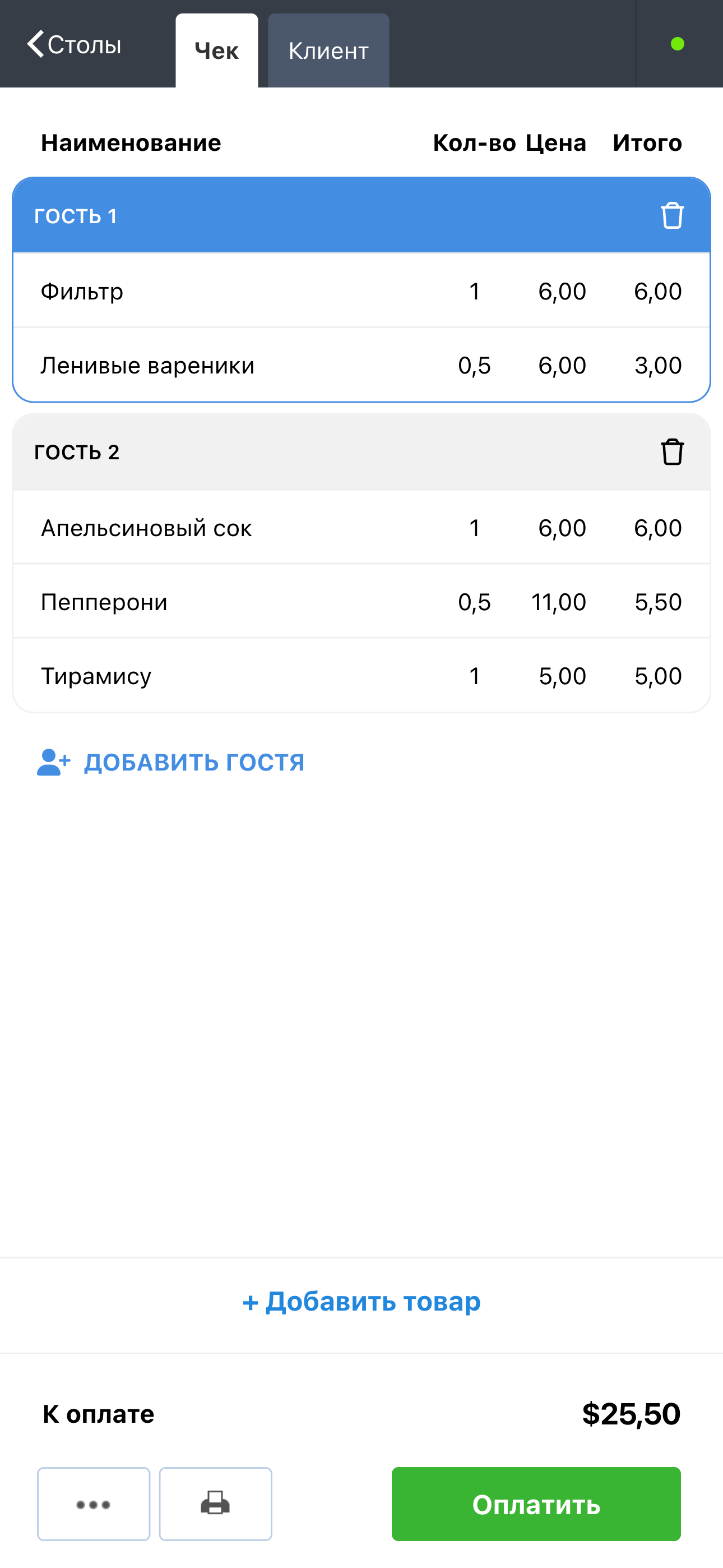The height and width of the screenshot is (1568, 723).
Task: Delete Гость 2 with trash icon
Action: (672, 451)
